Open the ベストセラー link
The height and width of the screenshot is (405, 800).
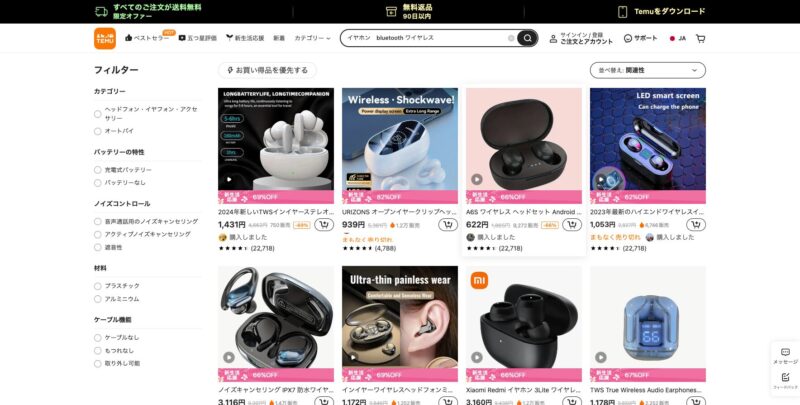pyautogui.click(x=148, y=38)
